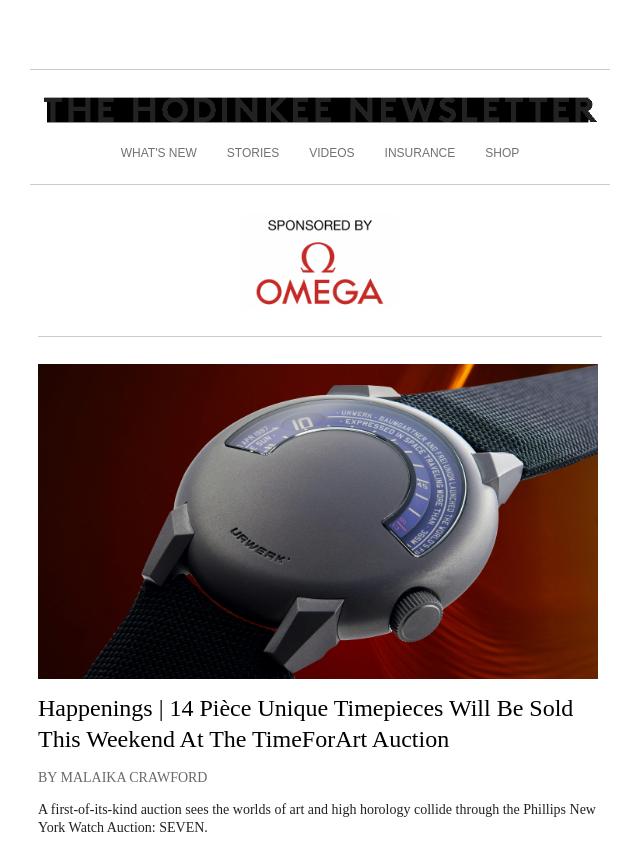Open the What's New section
The width and height of the screenshot is (640, 854).
pos(158,153)
